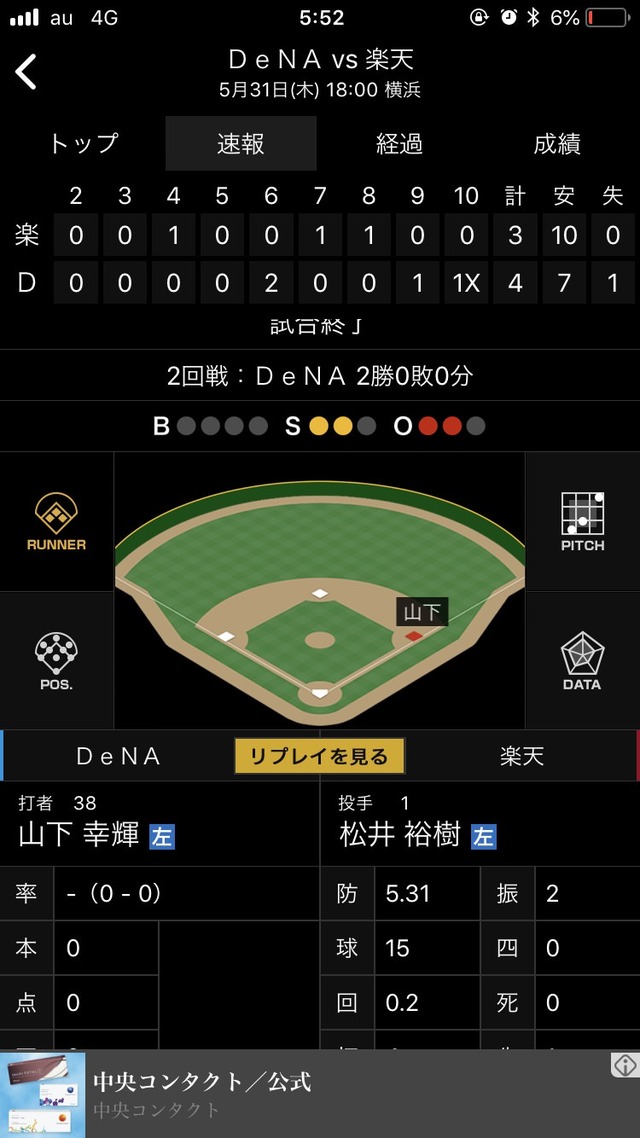The width and height of the screenshot is (640, 1138).
Task: Open the DATA radar chart
Action: (582, 661)
